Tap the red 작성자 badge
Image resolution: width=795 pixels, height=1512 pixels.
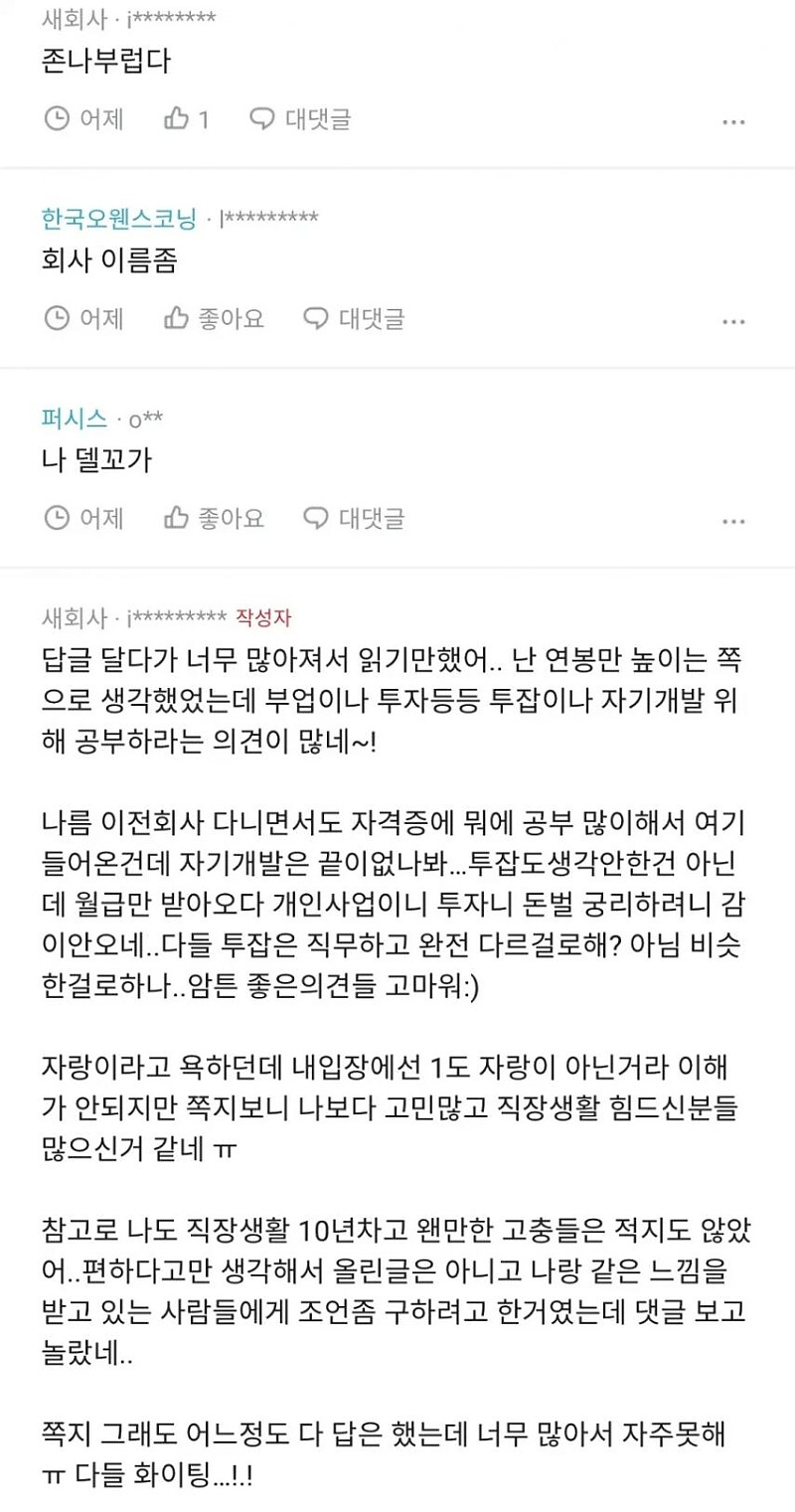[x=259, y=613]
